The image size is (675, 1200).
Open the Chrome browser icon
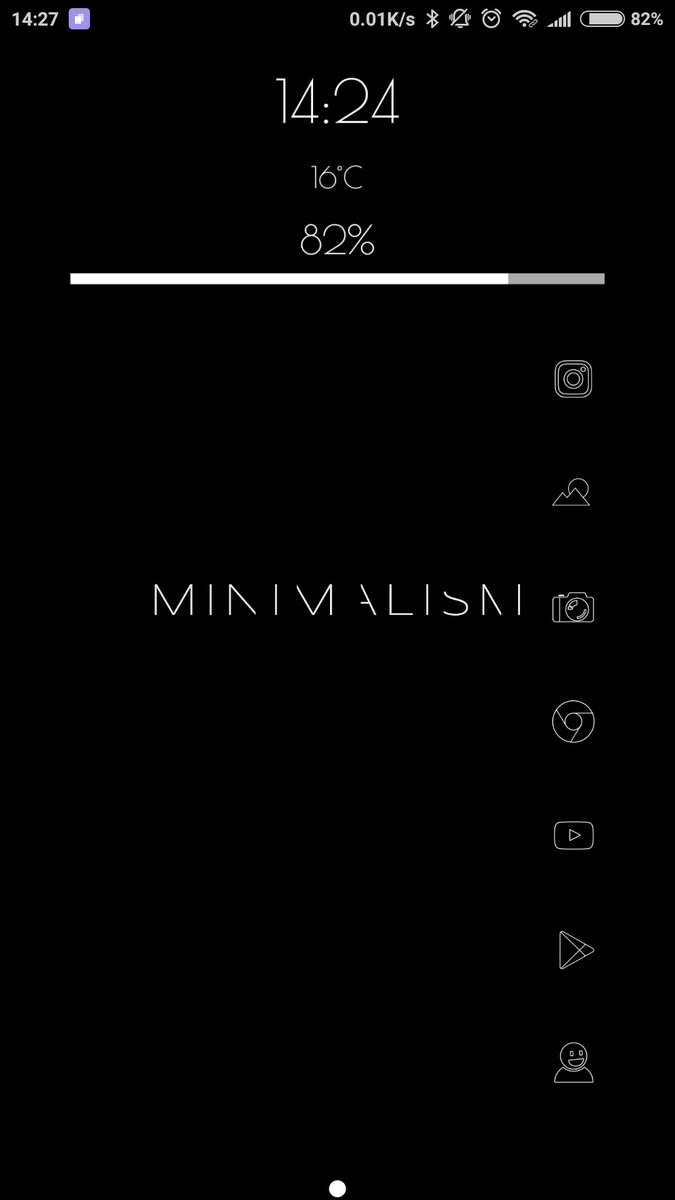click(573, 721)
